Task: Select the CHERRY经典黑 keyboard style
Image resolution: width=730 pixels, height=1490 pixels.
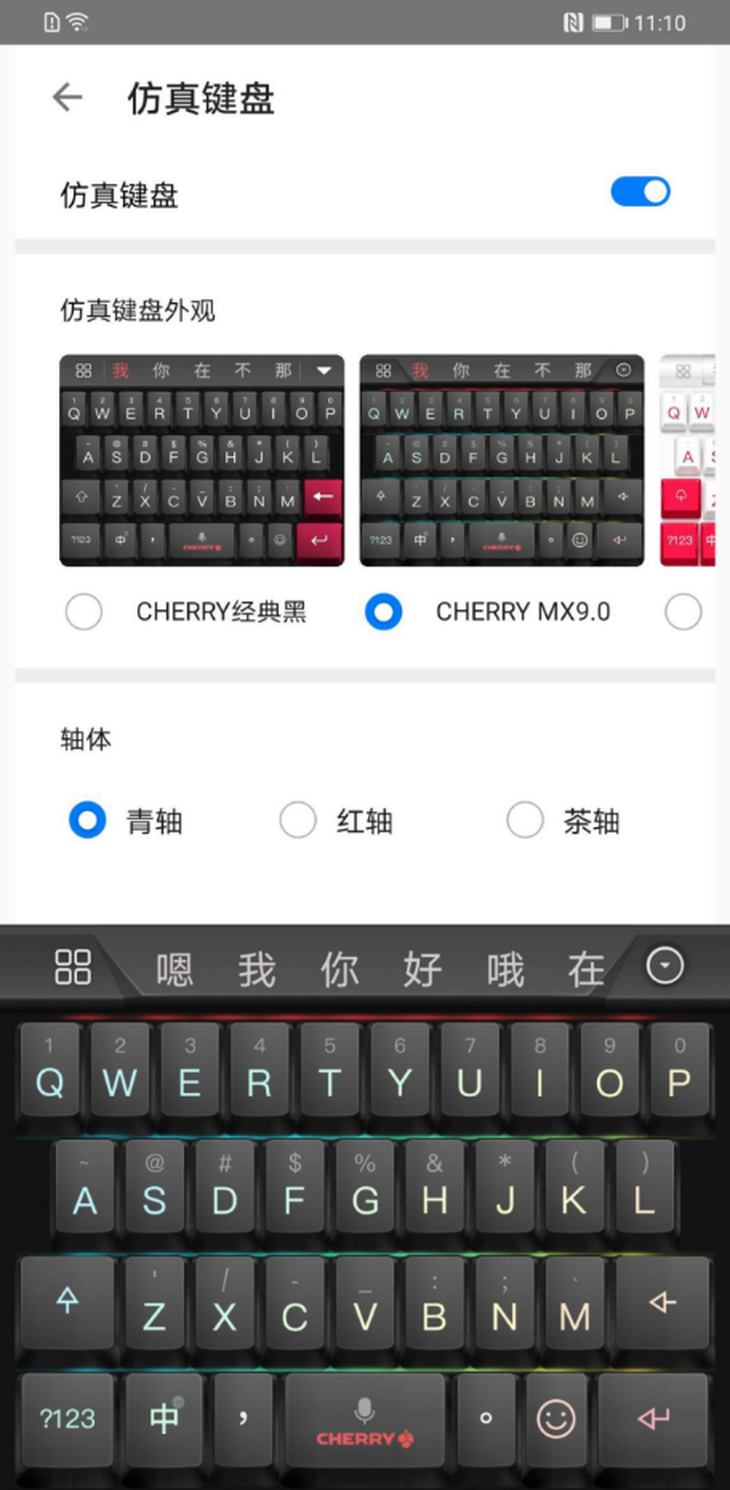Action: click(84, 612)
